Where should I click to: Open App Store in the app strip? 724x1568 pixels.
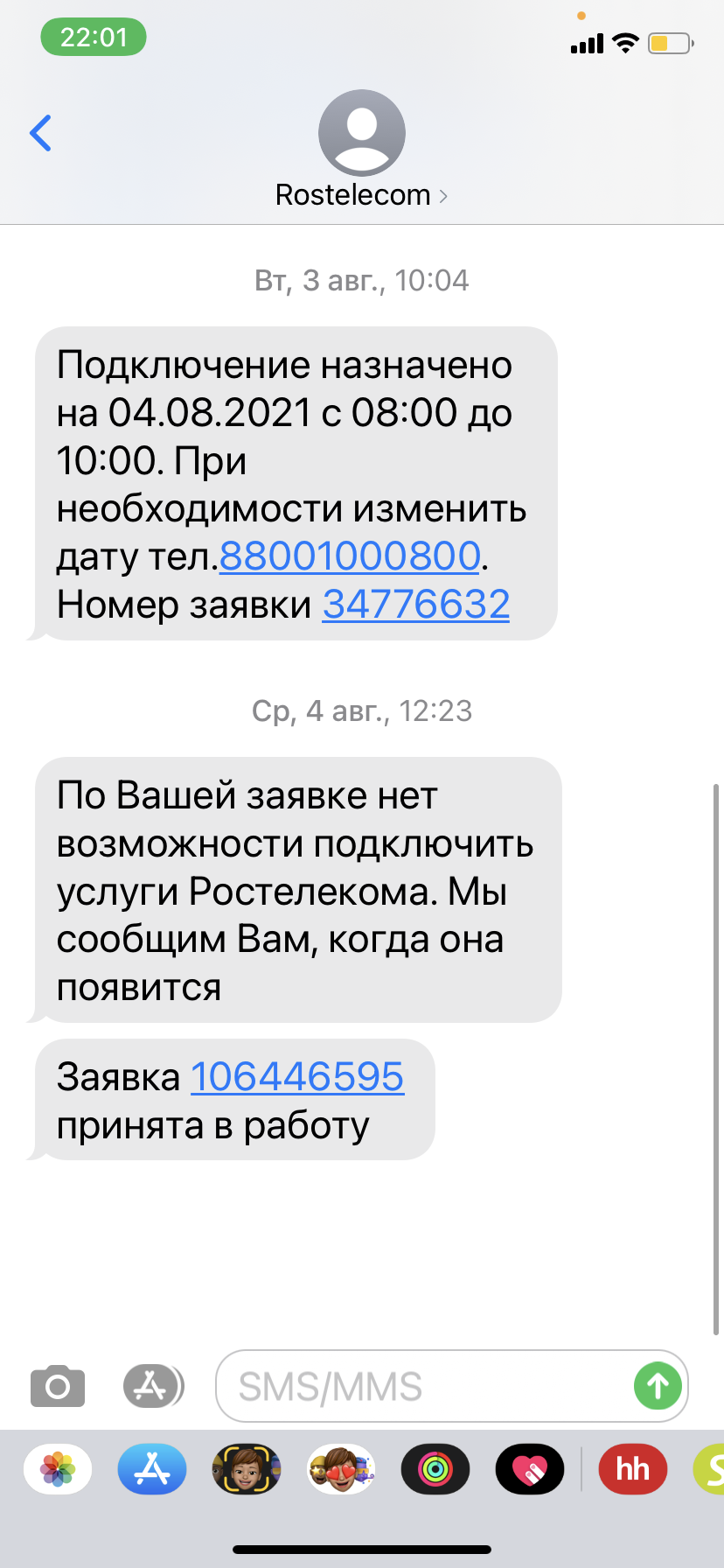(x=152, y=1469)
